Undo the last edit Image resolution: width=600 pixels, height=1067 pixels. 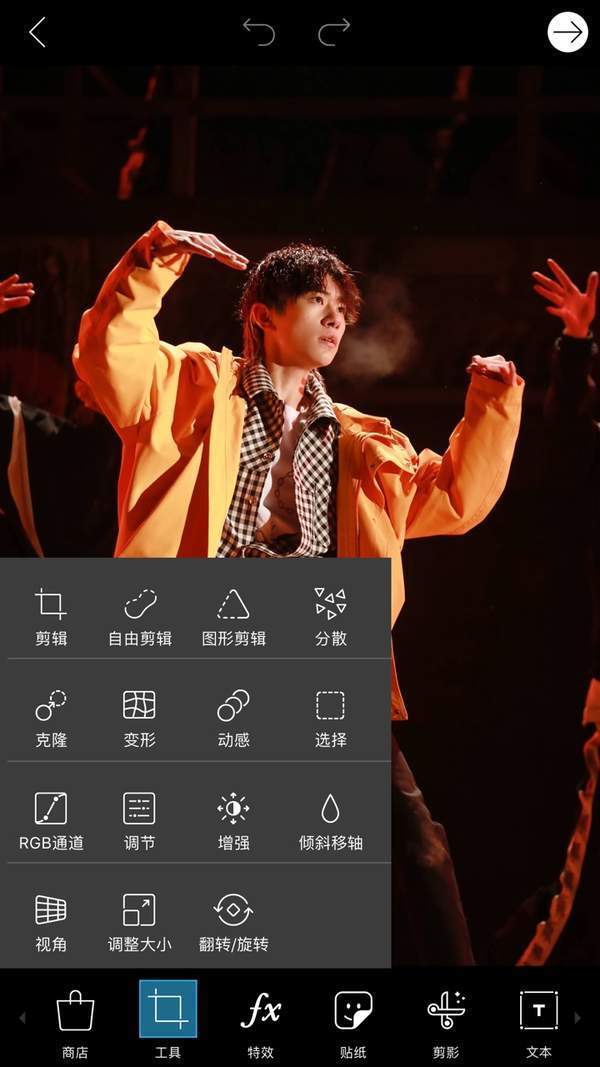[x=259, y=33]
